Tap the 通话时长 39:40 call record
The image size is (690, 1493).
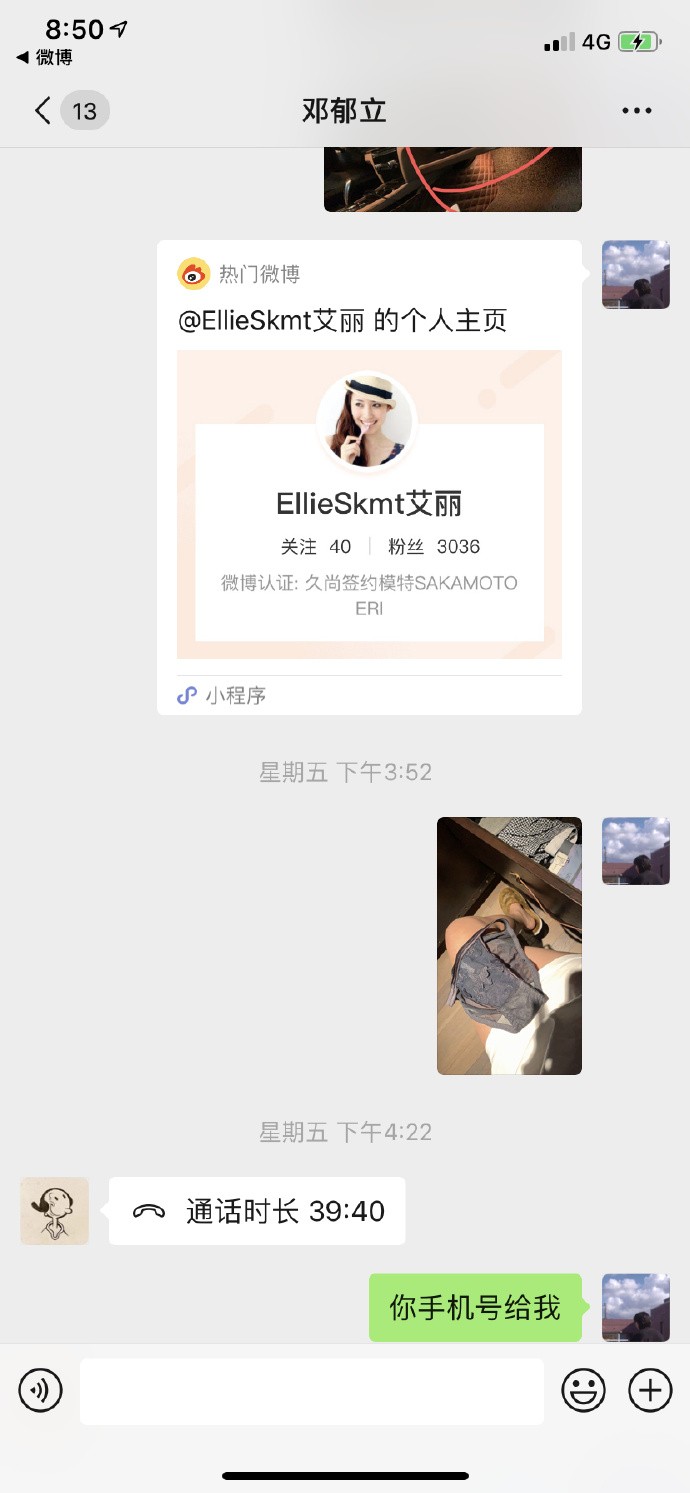click(257, 1211)
